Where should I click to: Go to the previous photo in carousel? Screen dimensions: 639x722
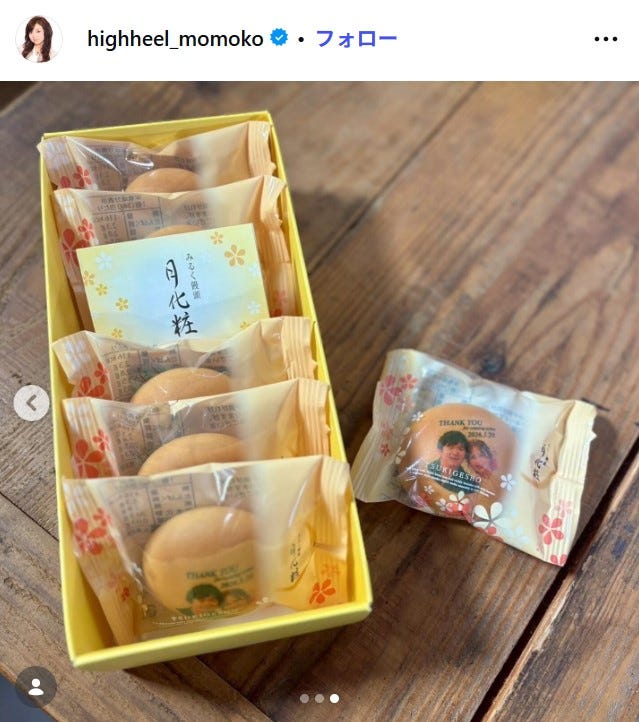tap(32, 403)
